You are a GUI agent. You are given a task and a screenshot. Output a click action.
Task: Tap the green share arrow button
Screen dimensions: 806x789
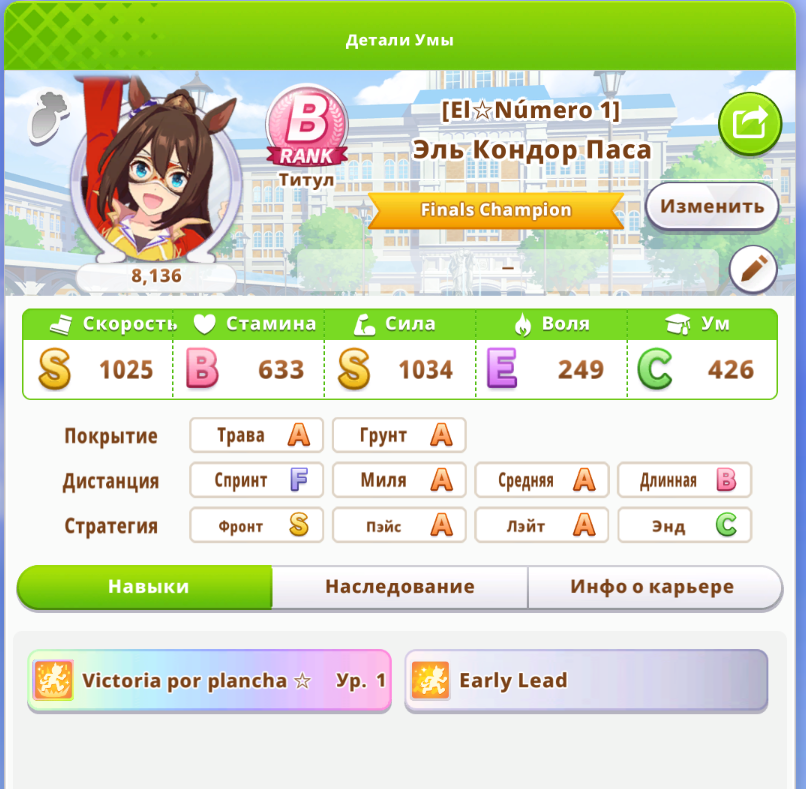pos(750,124)
